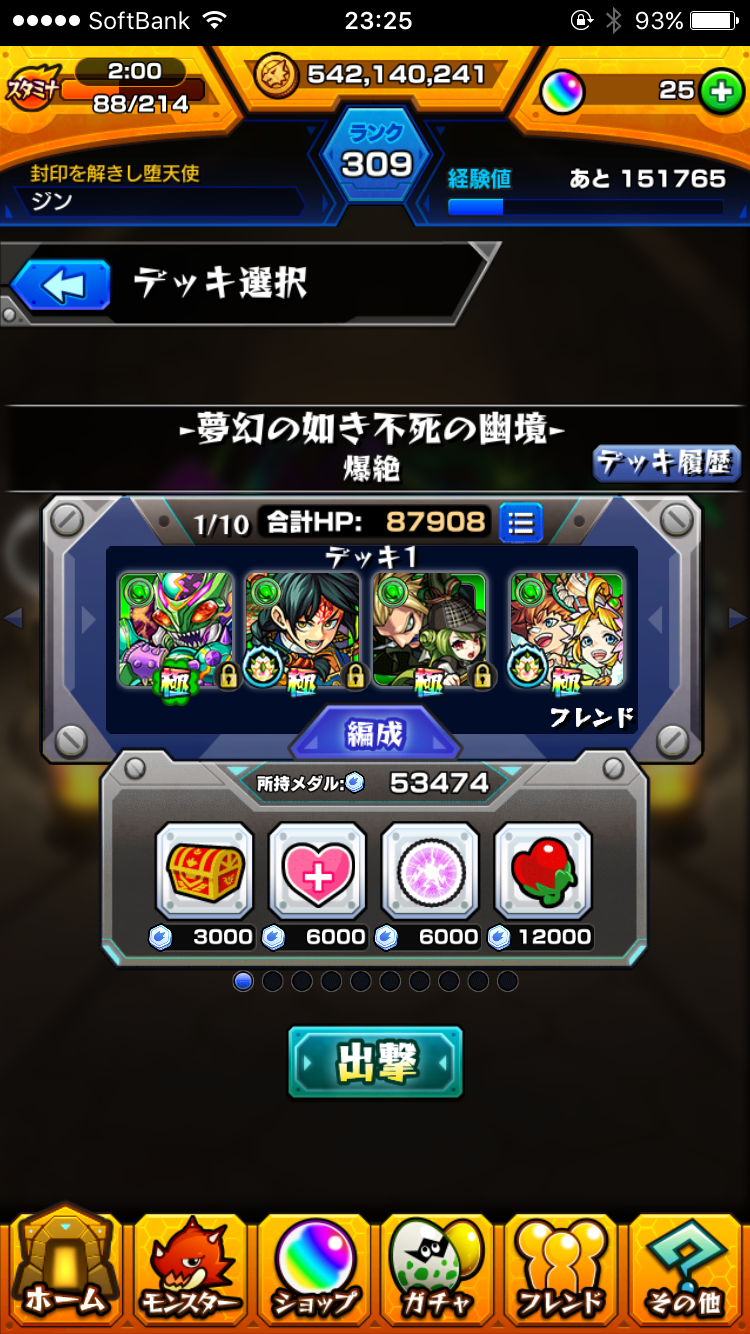Viewport: 750px width, 1334px height.
Task: Go back with the blue arrow button
Action: click(61, 287)
